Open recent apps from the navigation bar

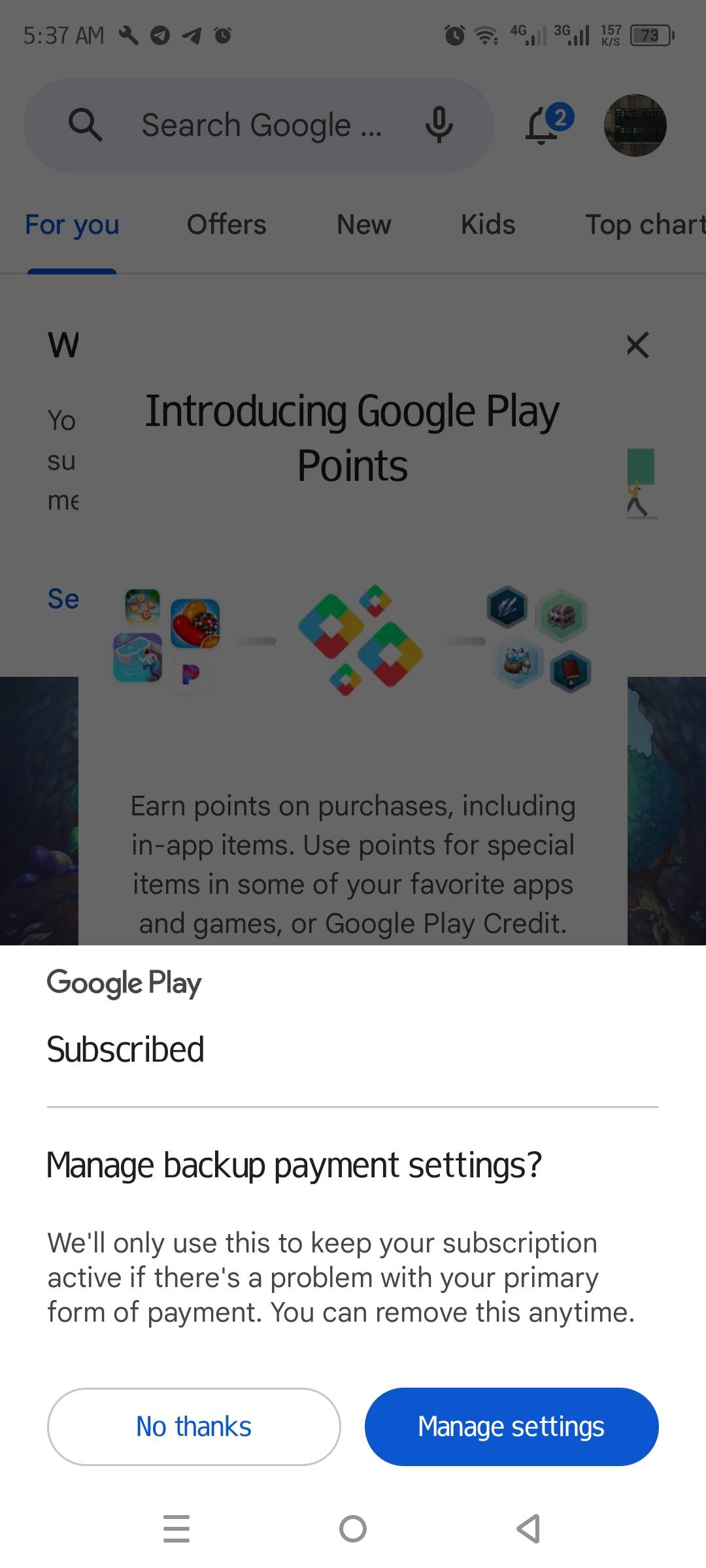176,1529
